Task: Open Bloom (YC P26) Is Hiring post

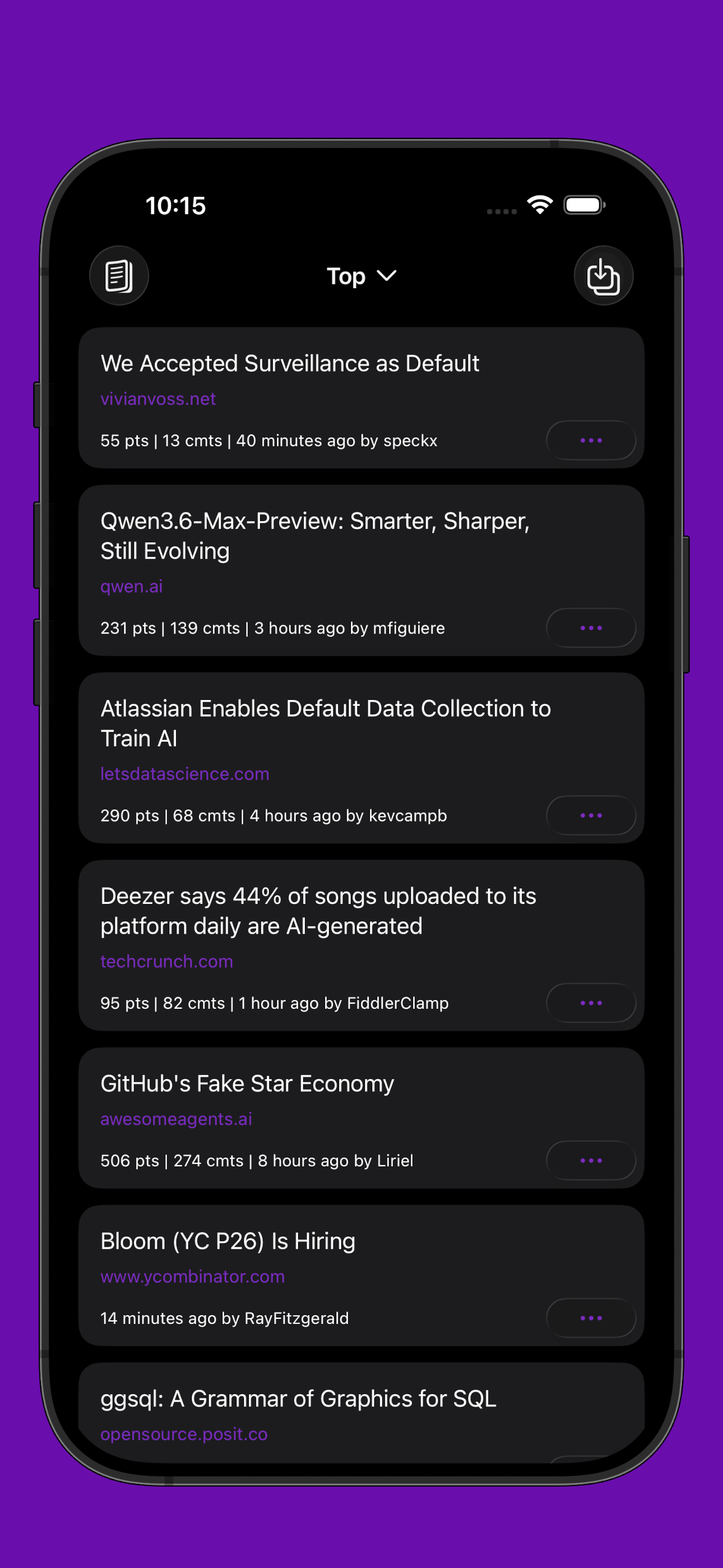Action: (x=228, y=1242)
